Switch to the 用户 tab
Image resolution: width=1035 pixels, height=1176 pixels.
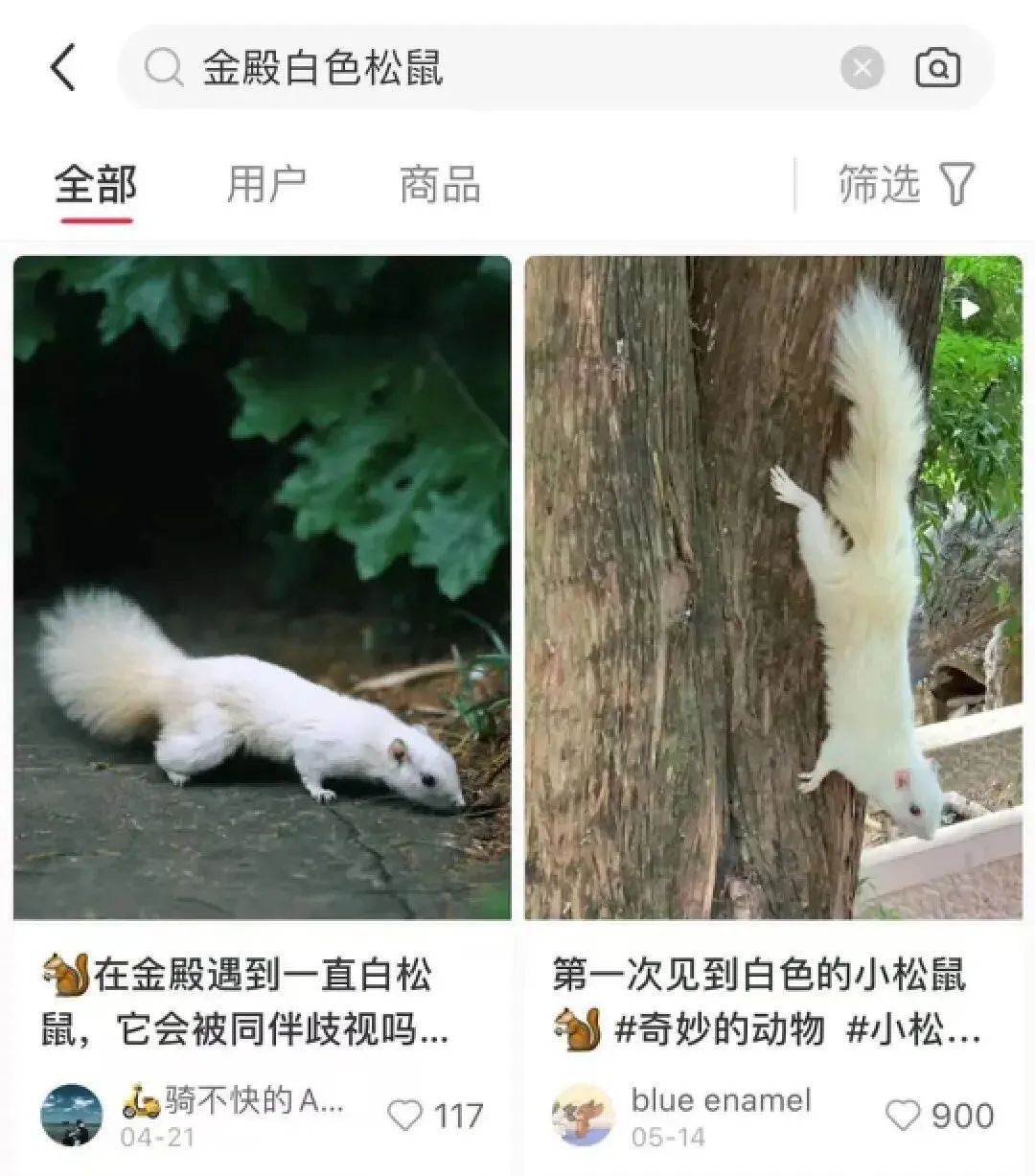[x=268, y=184]
